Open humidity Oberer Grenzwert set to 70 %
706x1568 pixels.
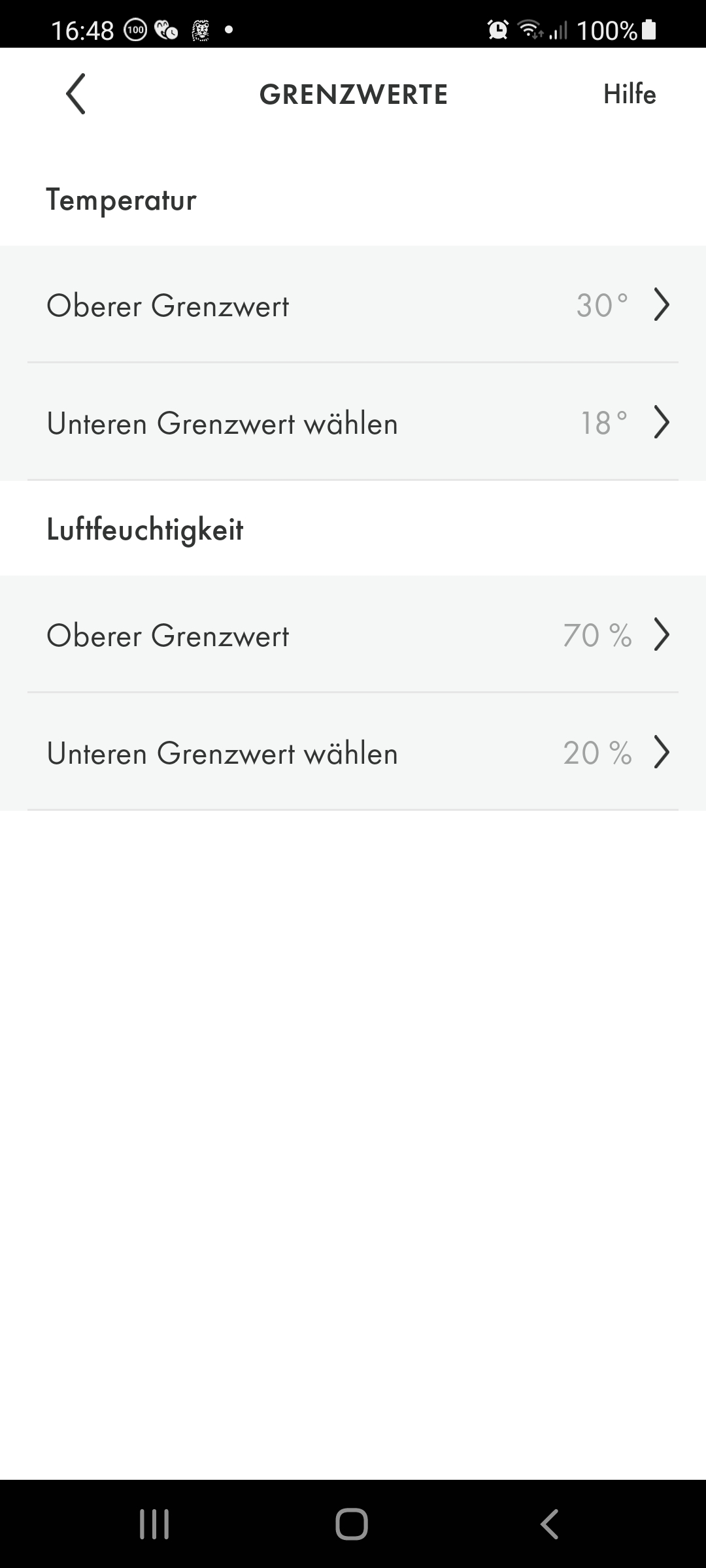tap(353, 634)
